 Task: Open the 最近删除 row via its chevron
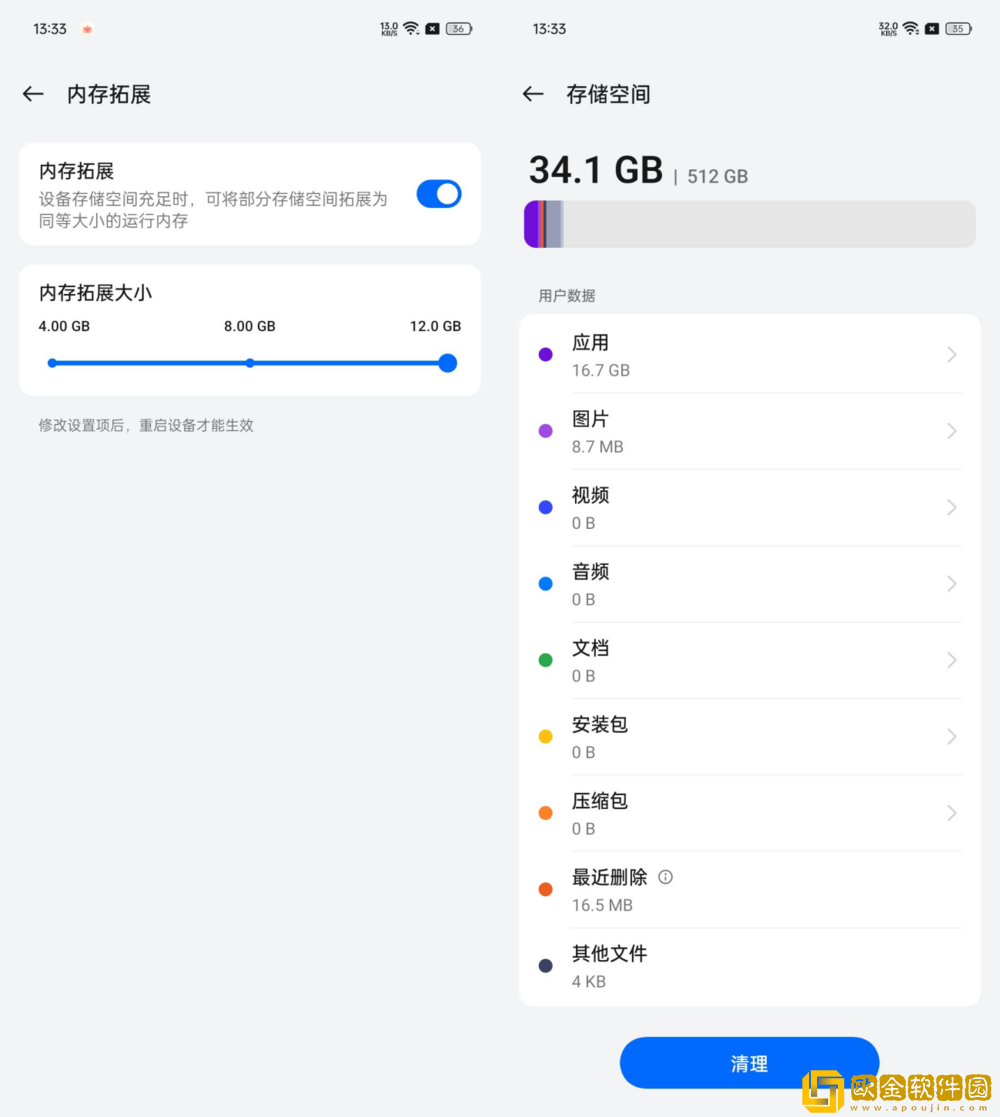[952, 889]
